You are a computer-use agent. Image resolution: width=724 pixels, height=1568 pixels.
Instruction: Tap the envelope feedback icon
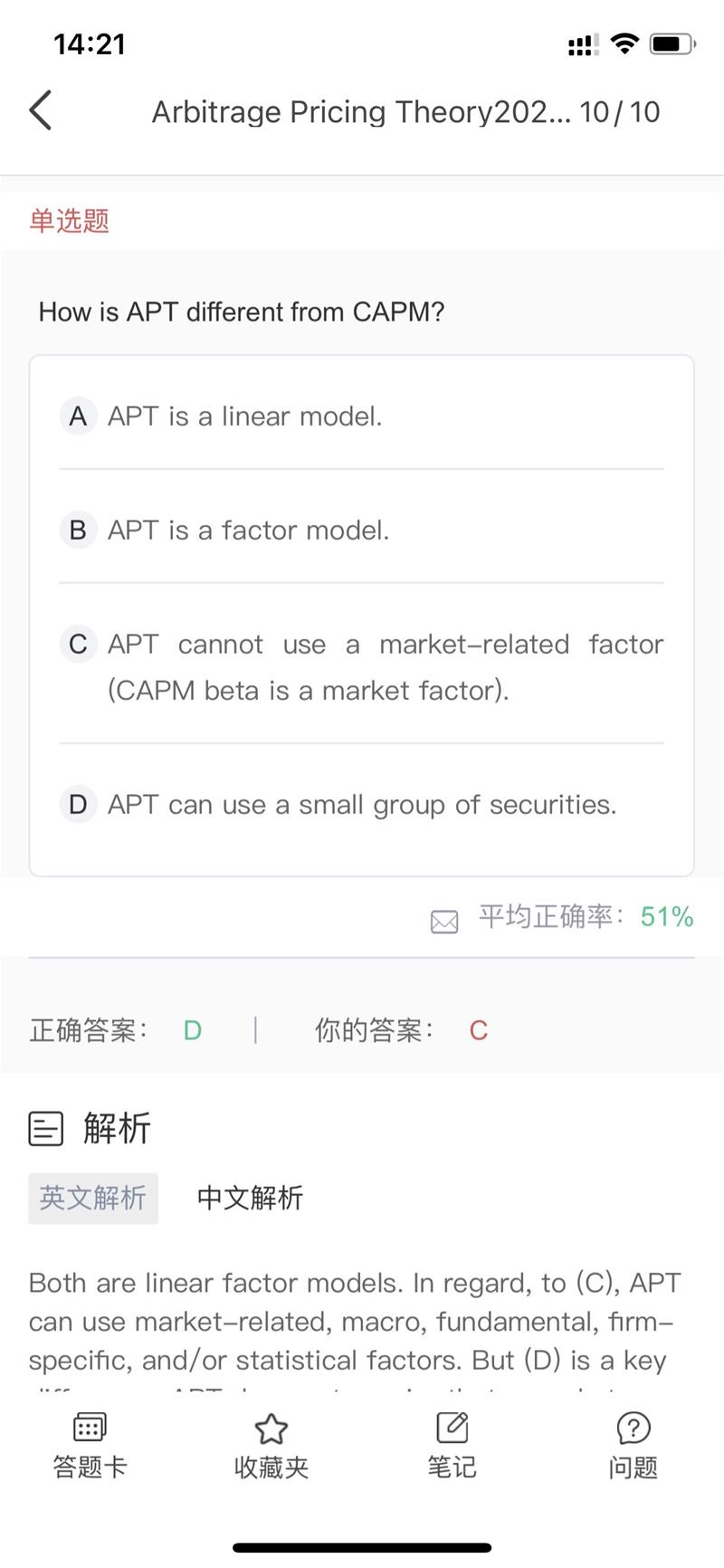(443, 922)
